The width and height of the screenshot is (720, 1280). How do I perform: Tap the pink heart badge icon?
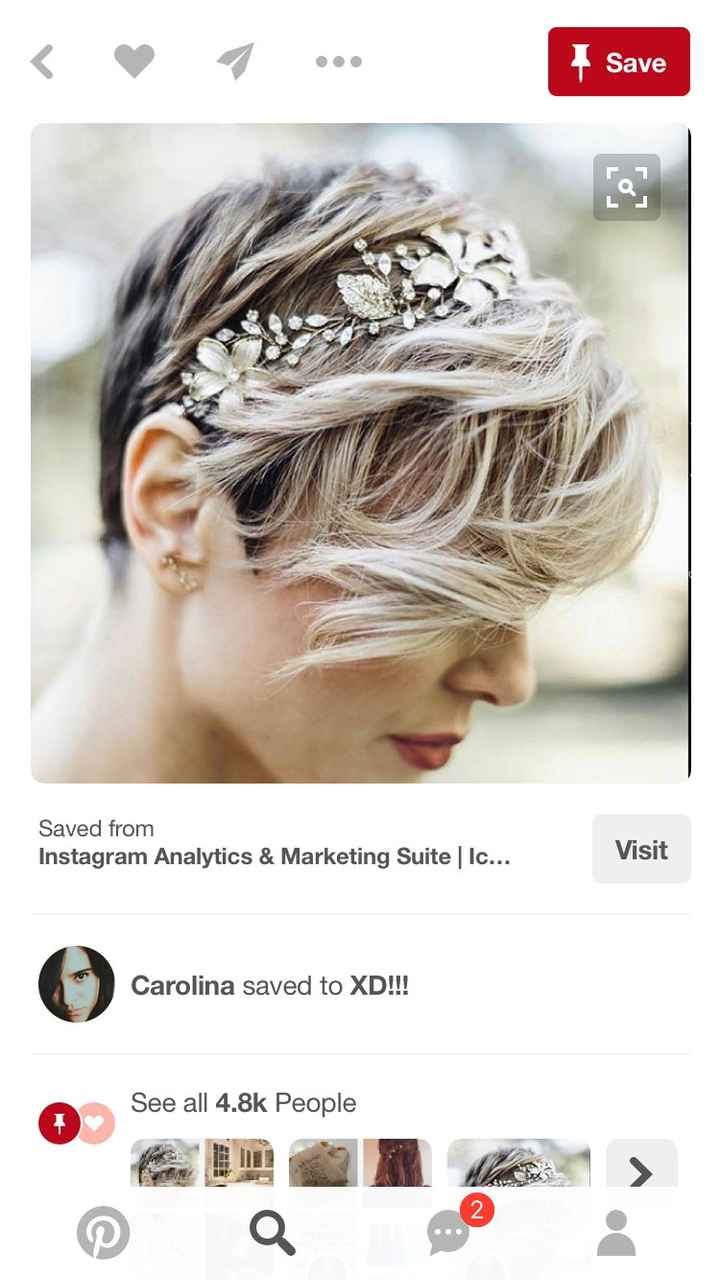point(94,1123)
